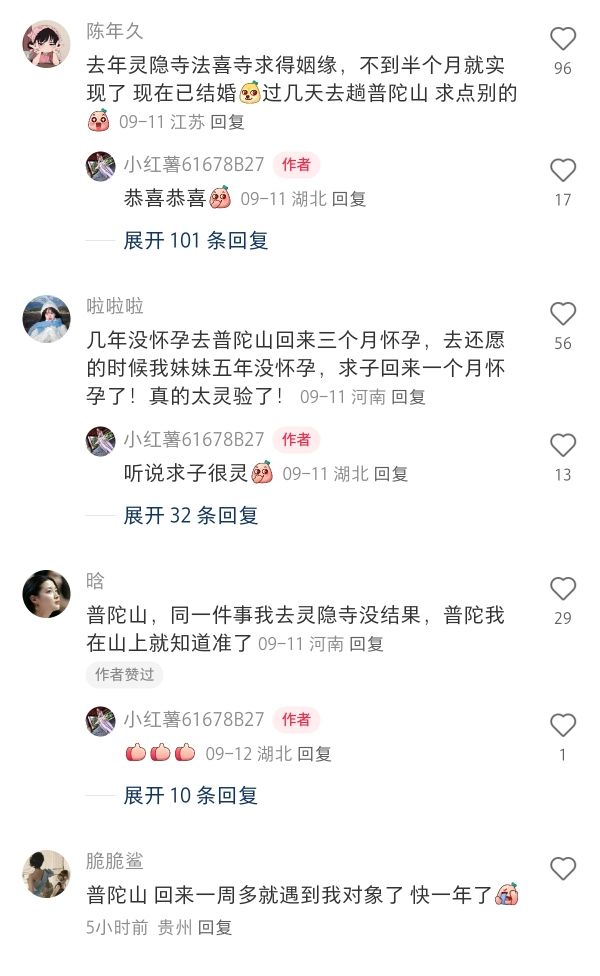600x976 pixels.
Task: Reply to 脆脆鲨's comment
Action: click(x=215, y=928)
